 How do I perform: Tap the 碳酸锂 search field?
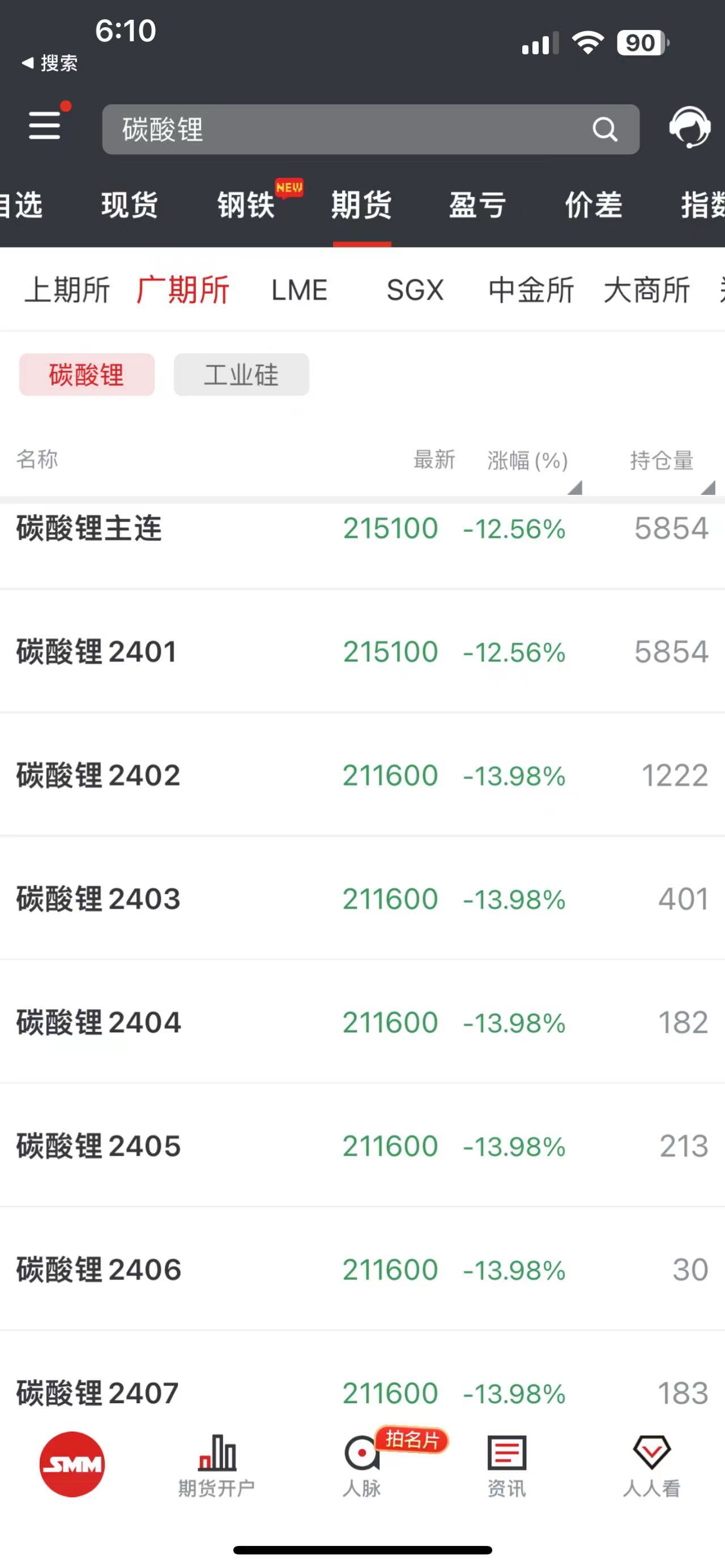click(x=371, y=129)
